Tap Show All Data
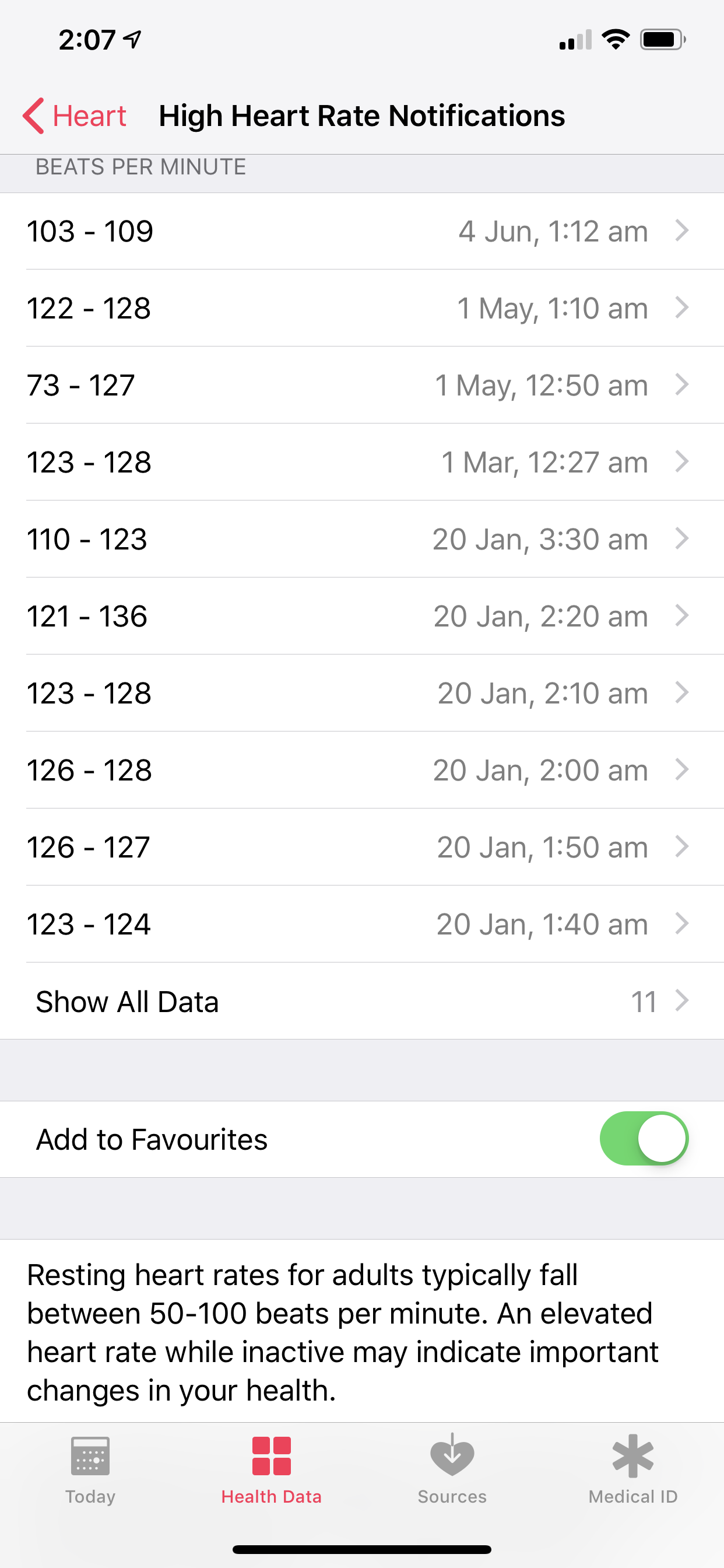This screenshot has width=724, height=1568. [362, 1002]
